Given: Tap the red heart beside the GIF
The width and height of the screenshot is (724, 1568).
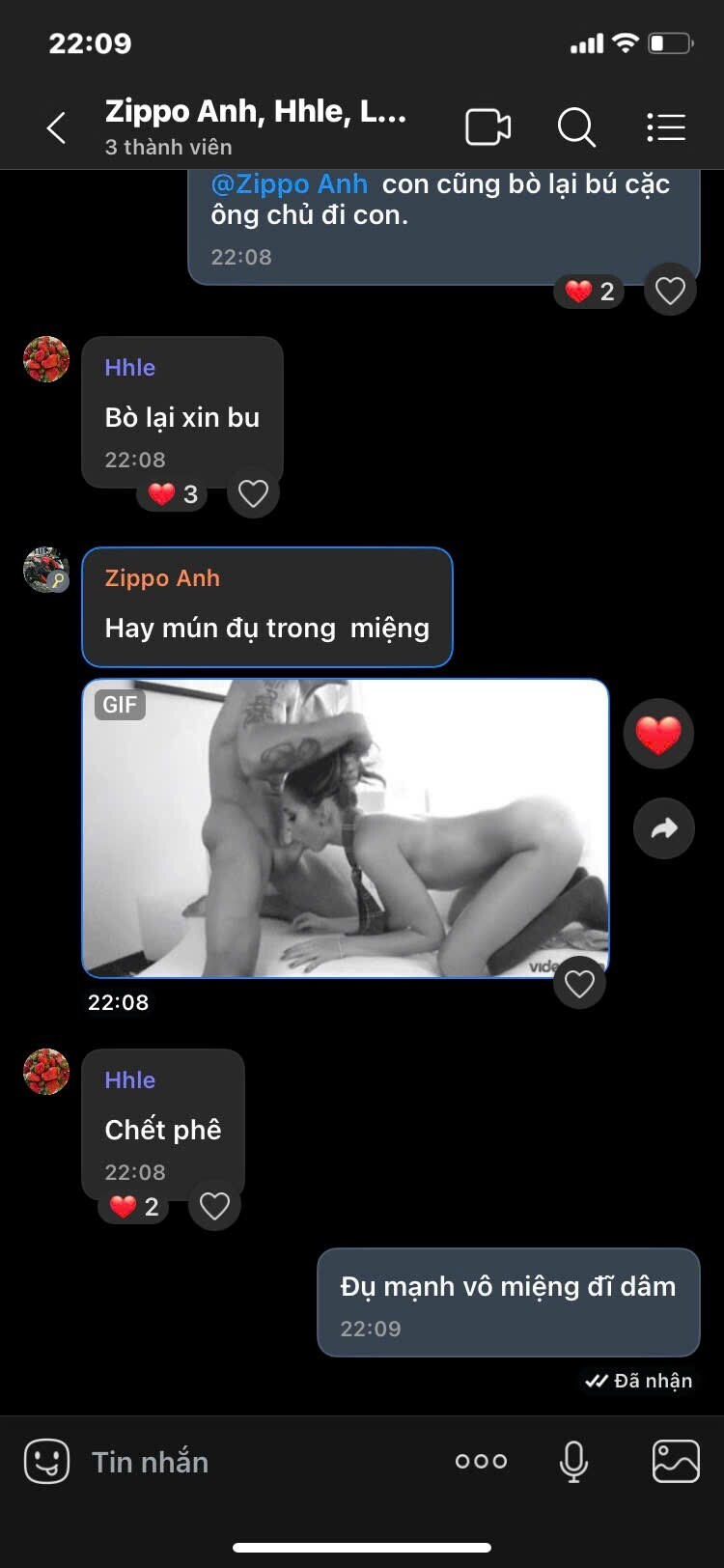Looking at the screenshot, I should 658,735.
